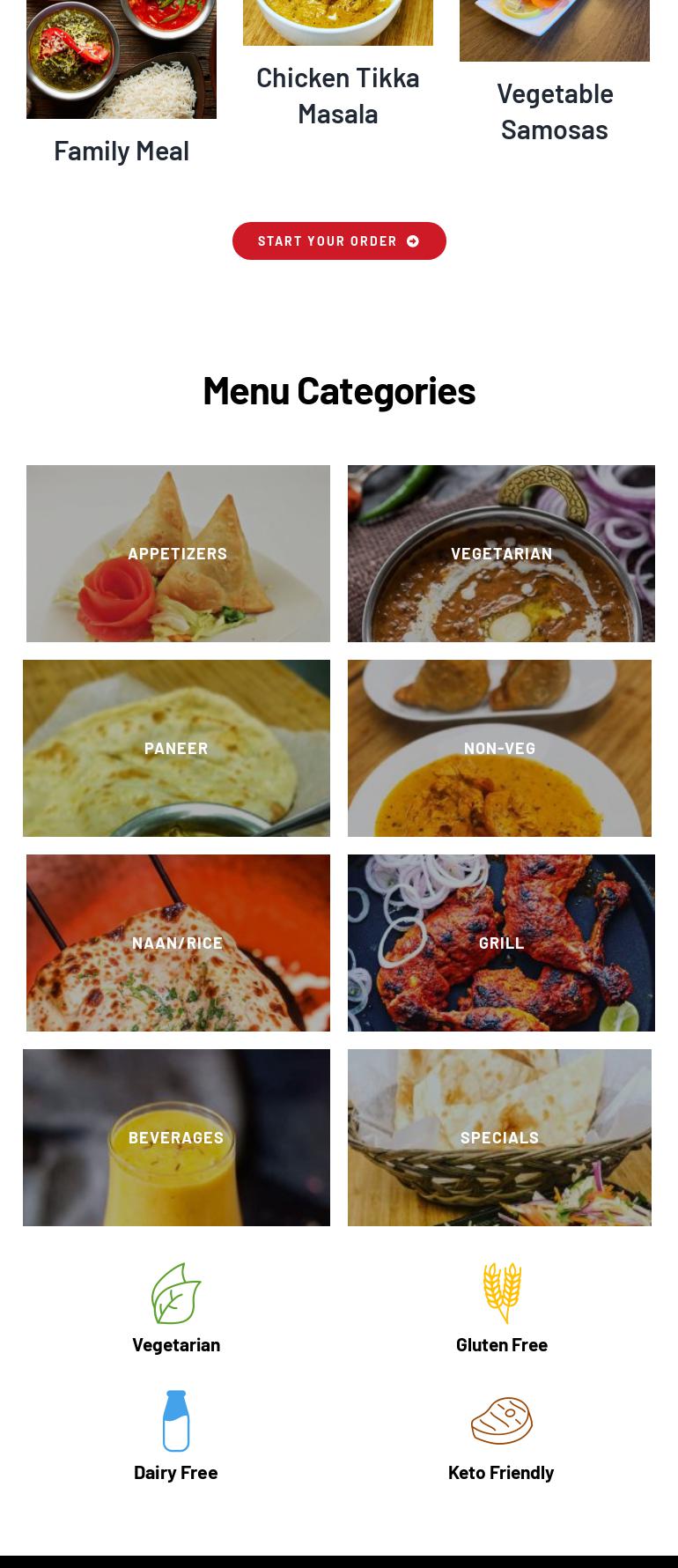Browse the Vegetarian category tile
The image size is (678, 1568).
(x=501, y=553)
